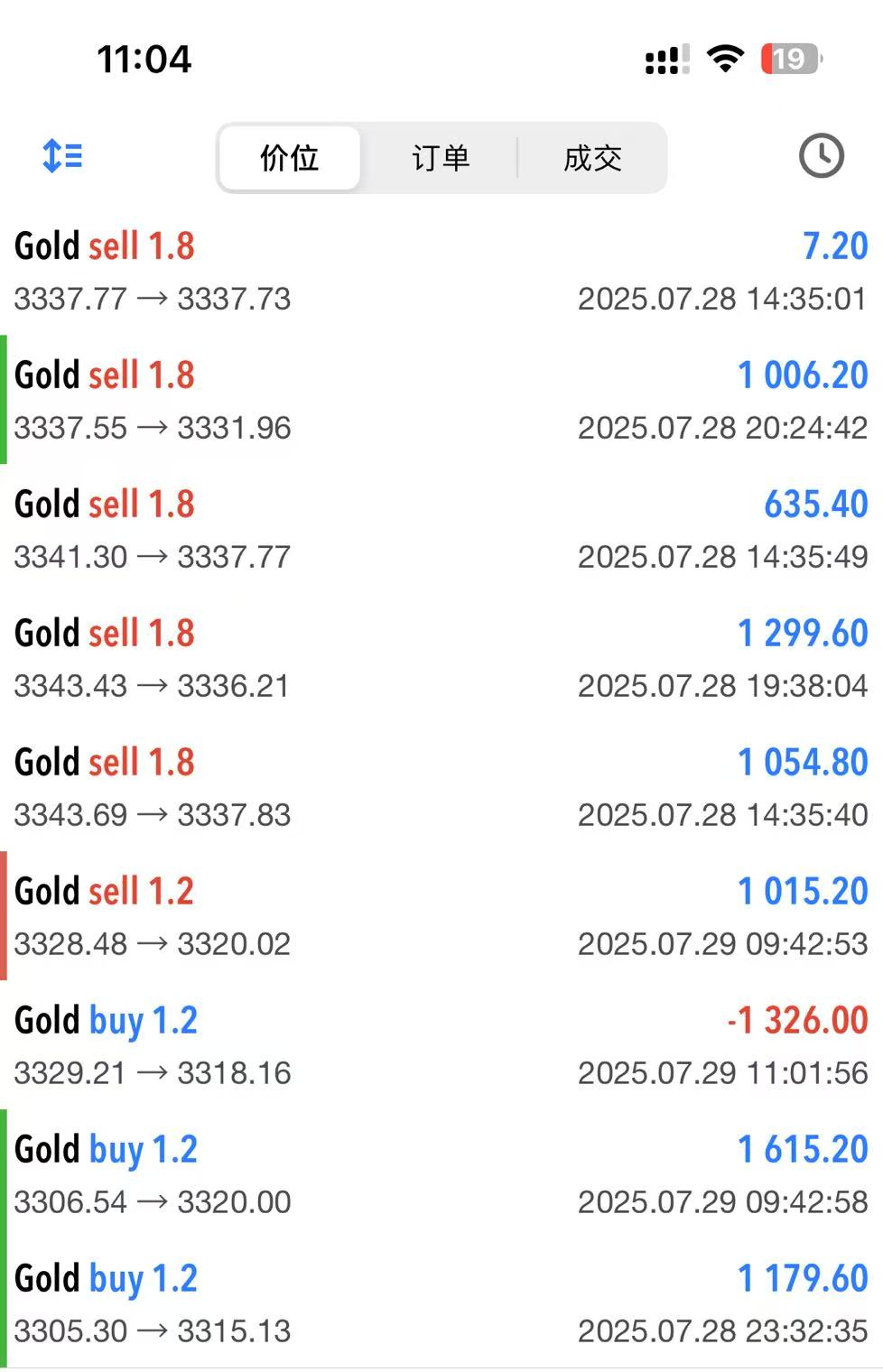Screen dimensions: 883x1372
Task: Open the Gold sell trade with 1 006.20 profit
Action: tap(441, 400)
